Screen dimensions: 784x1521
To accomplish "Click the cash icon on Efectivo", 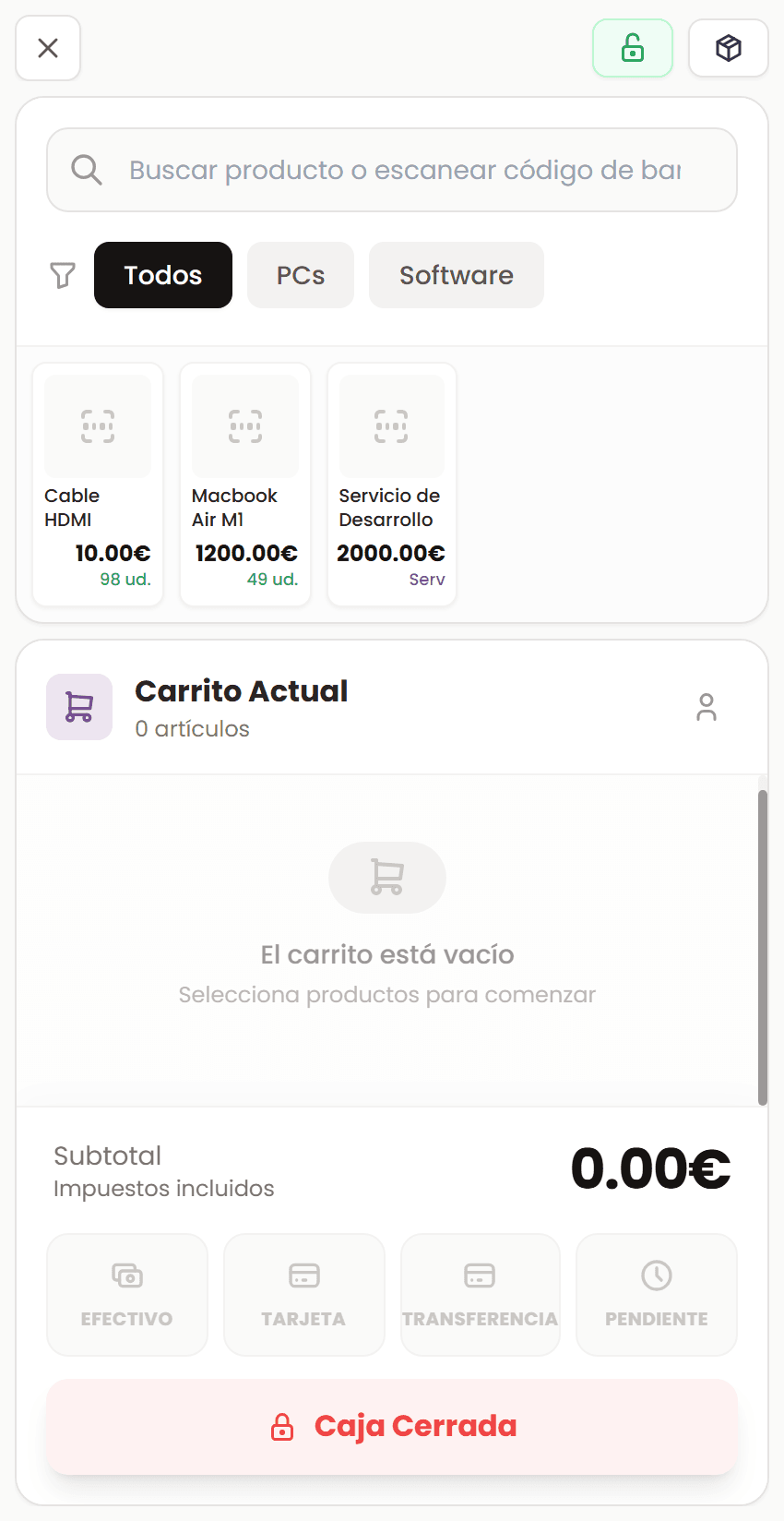I will 126,1275.
